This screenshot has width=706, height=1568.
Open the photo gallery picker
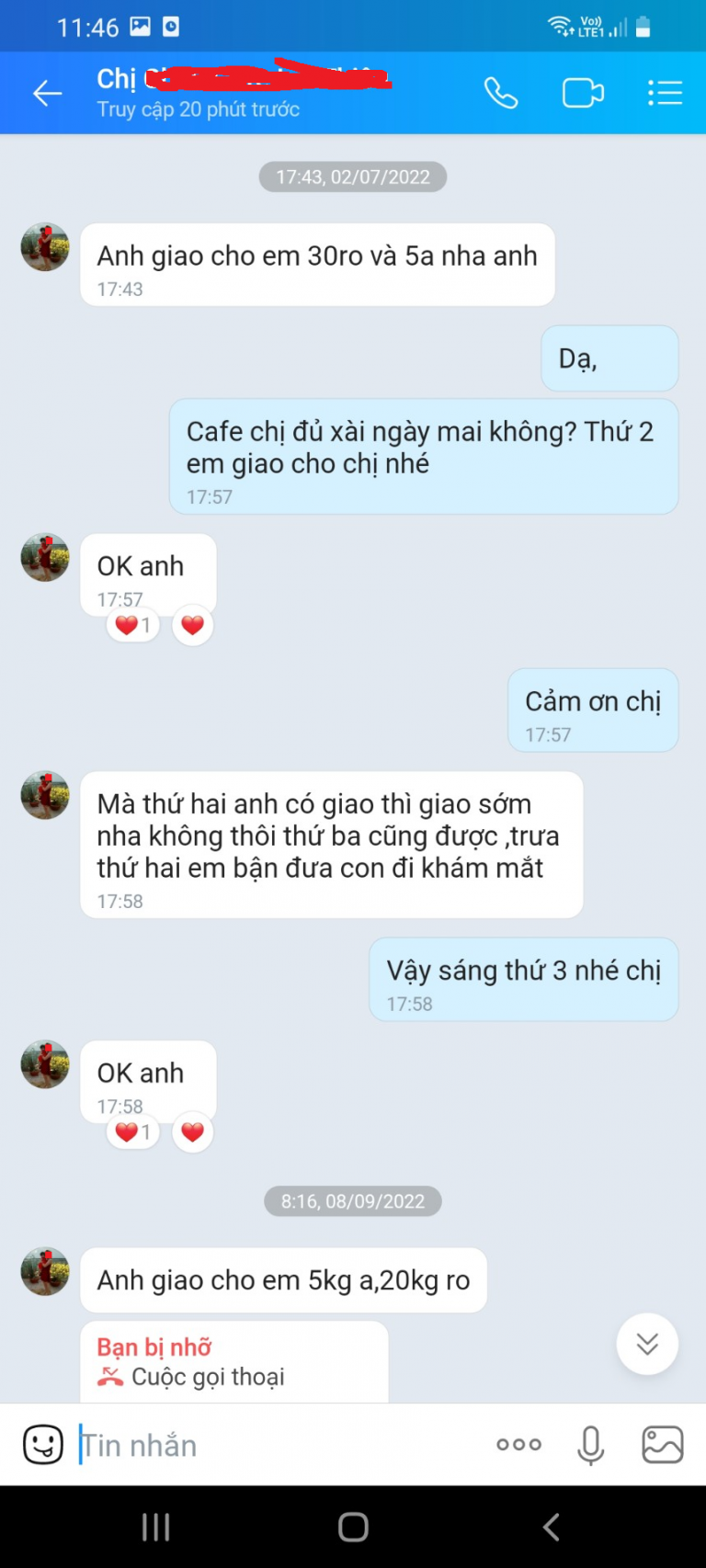click(x=662, y=1444)
